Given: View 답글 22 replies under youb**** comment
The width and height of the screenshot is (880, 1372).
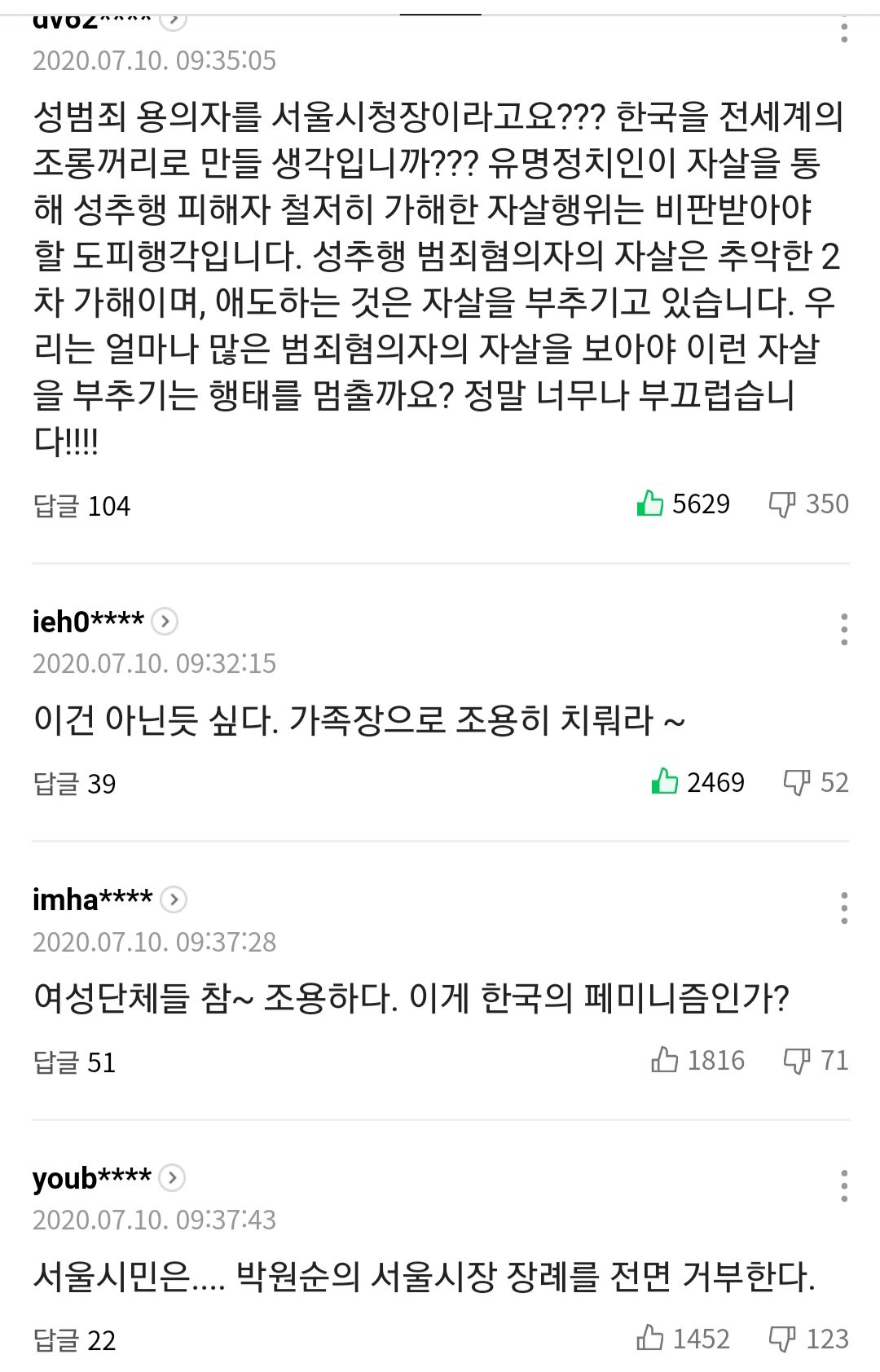Looking at the screenshot, I should (x=74, y=1340).
